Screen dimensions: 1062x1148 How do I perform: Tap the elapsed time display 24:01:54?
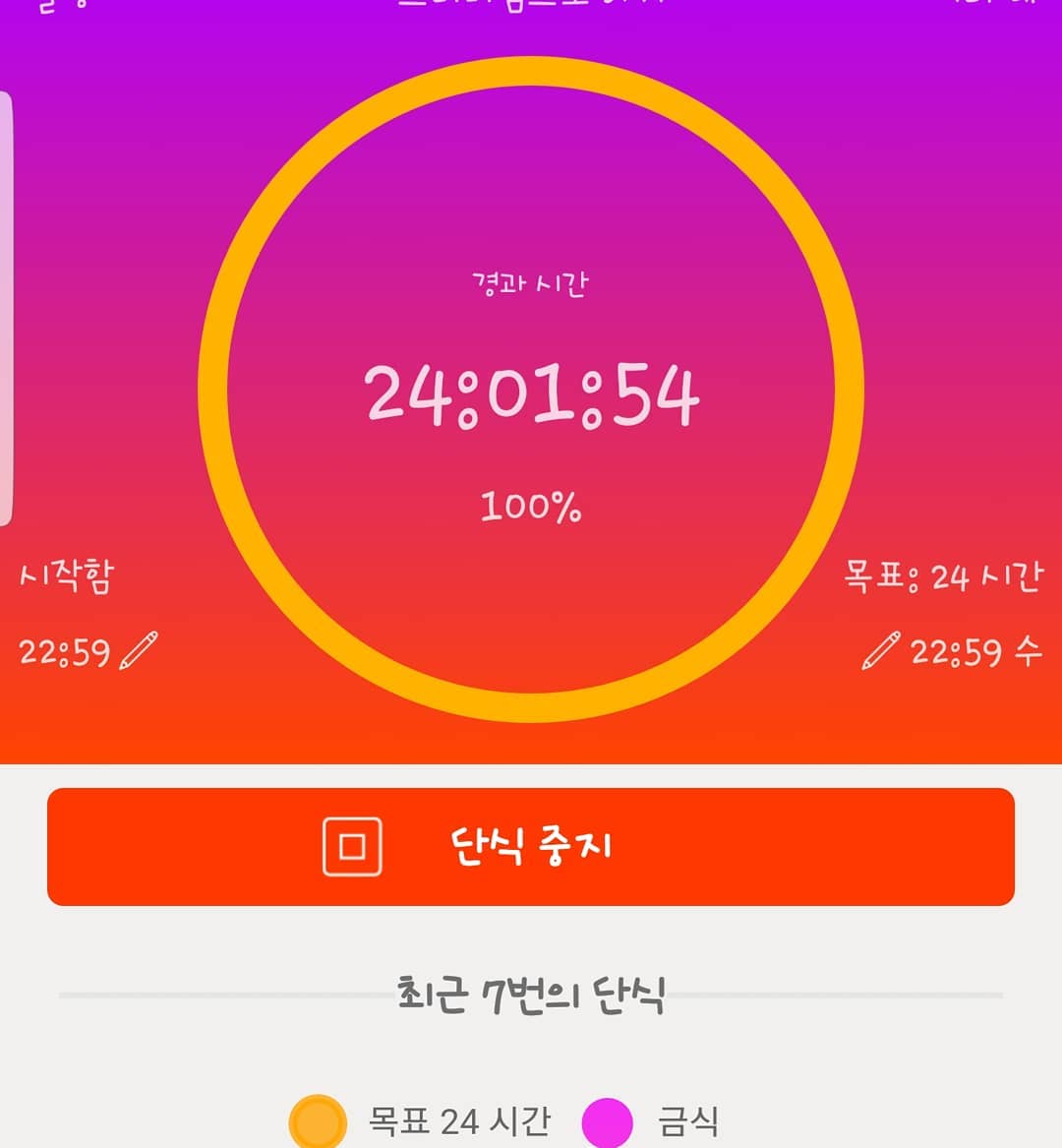point(531,393)
